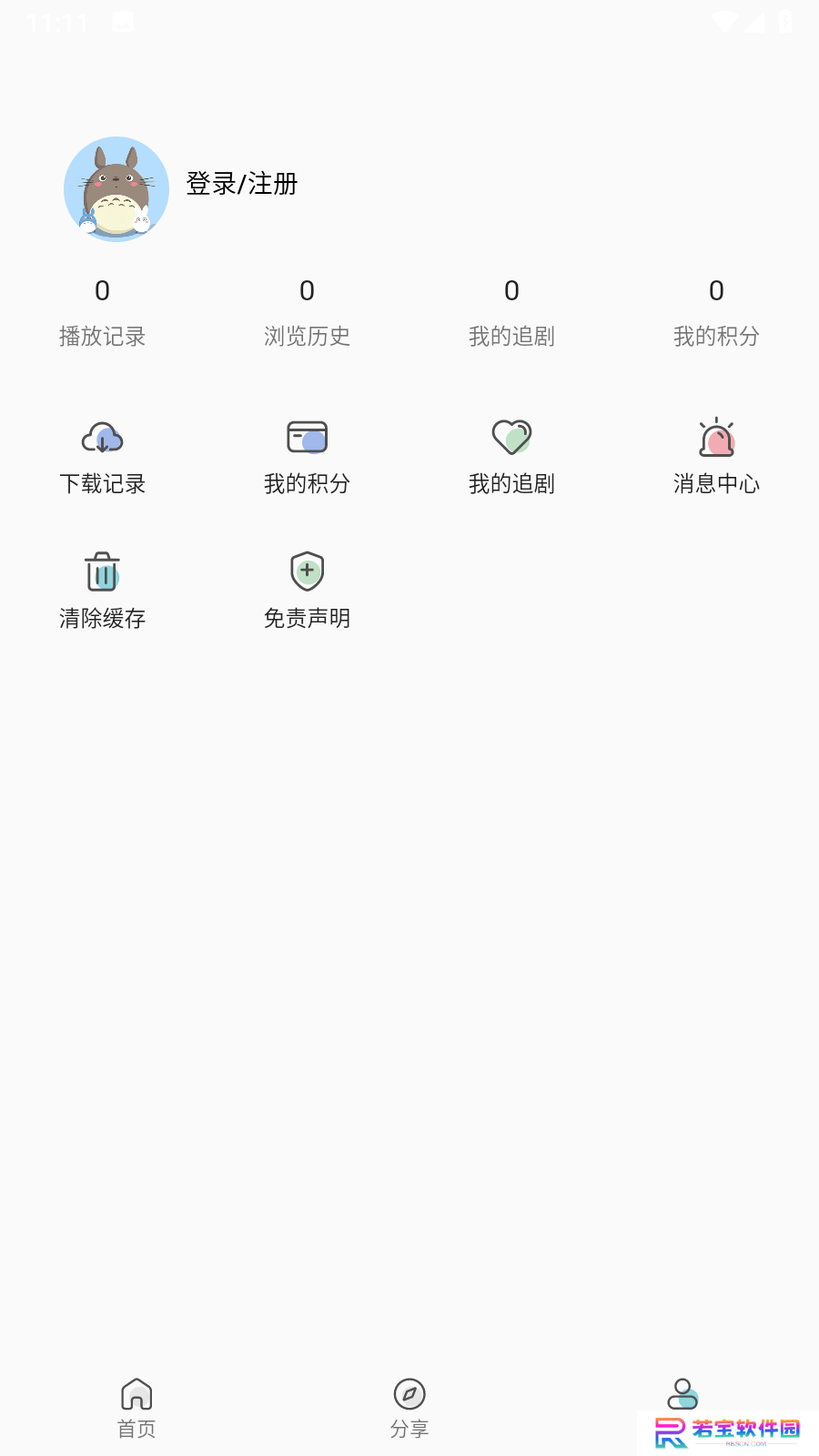Tap 登录/注册 to log in
Viewport: 819px width, 1456px height.
tap(242, 184)
